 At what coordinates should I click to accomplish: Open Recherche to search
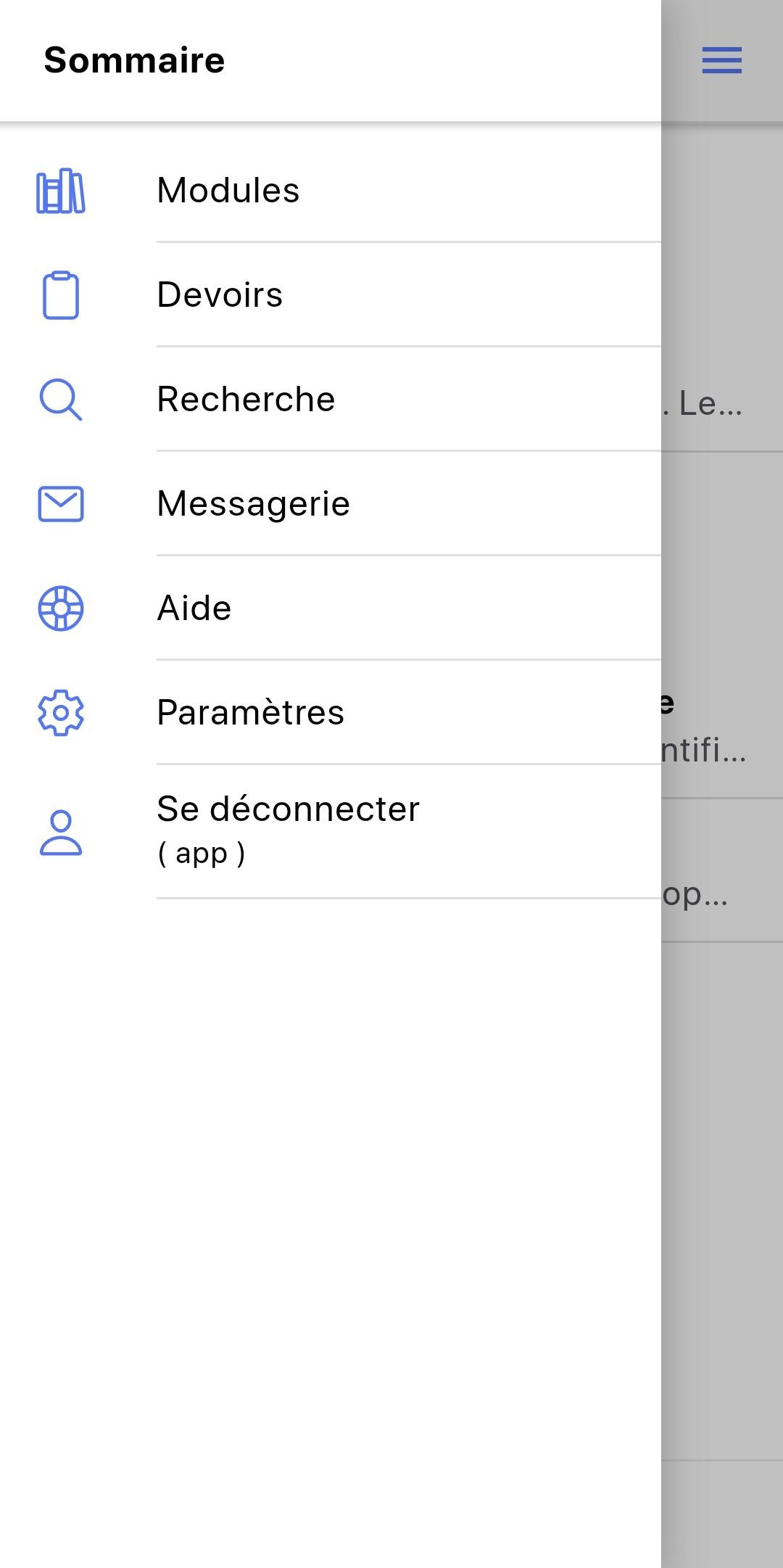click(246, 400)
